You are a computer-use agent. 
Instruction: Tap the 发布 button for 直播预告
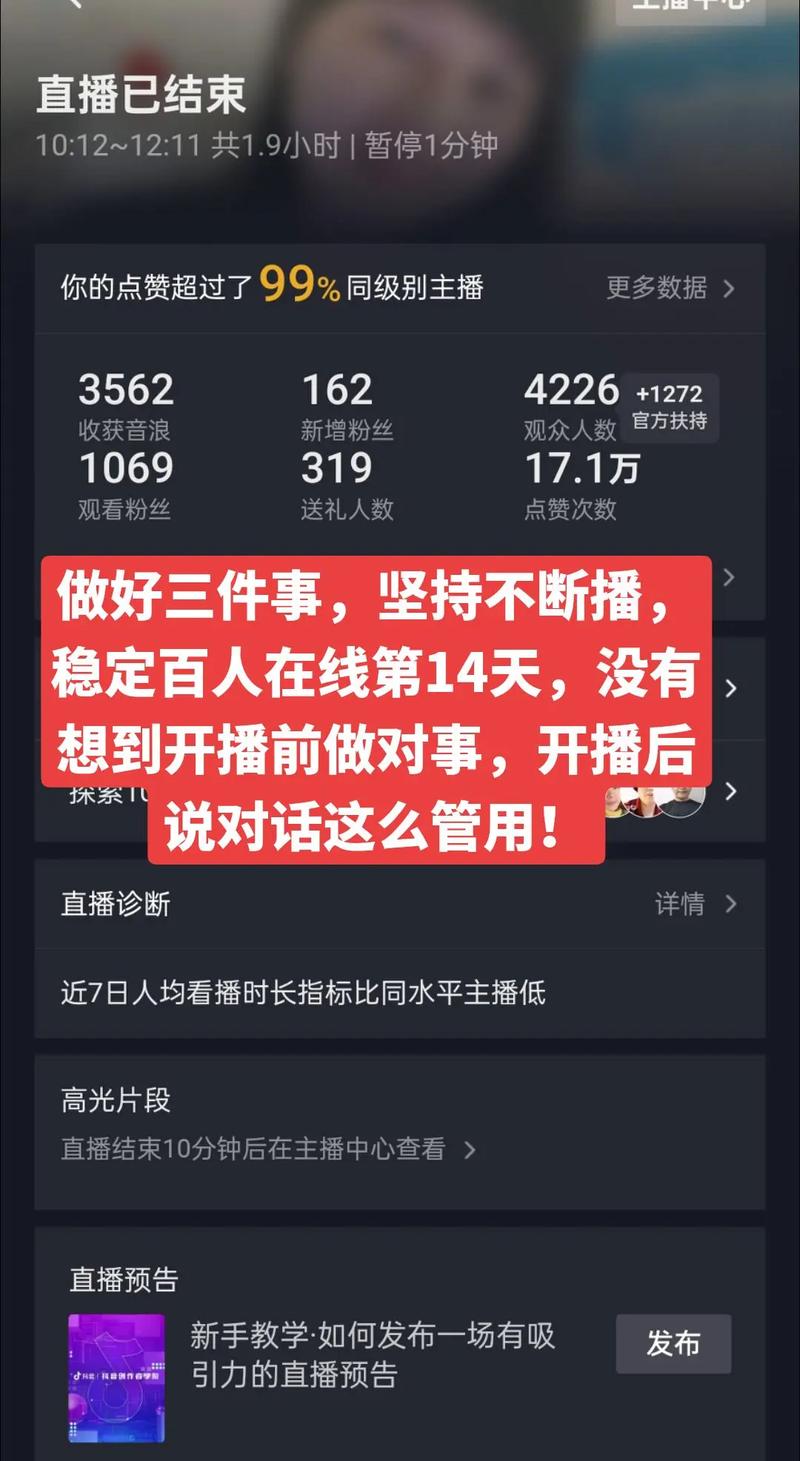tap(673, 1343)
